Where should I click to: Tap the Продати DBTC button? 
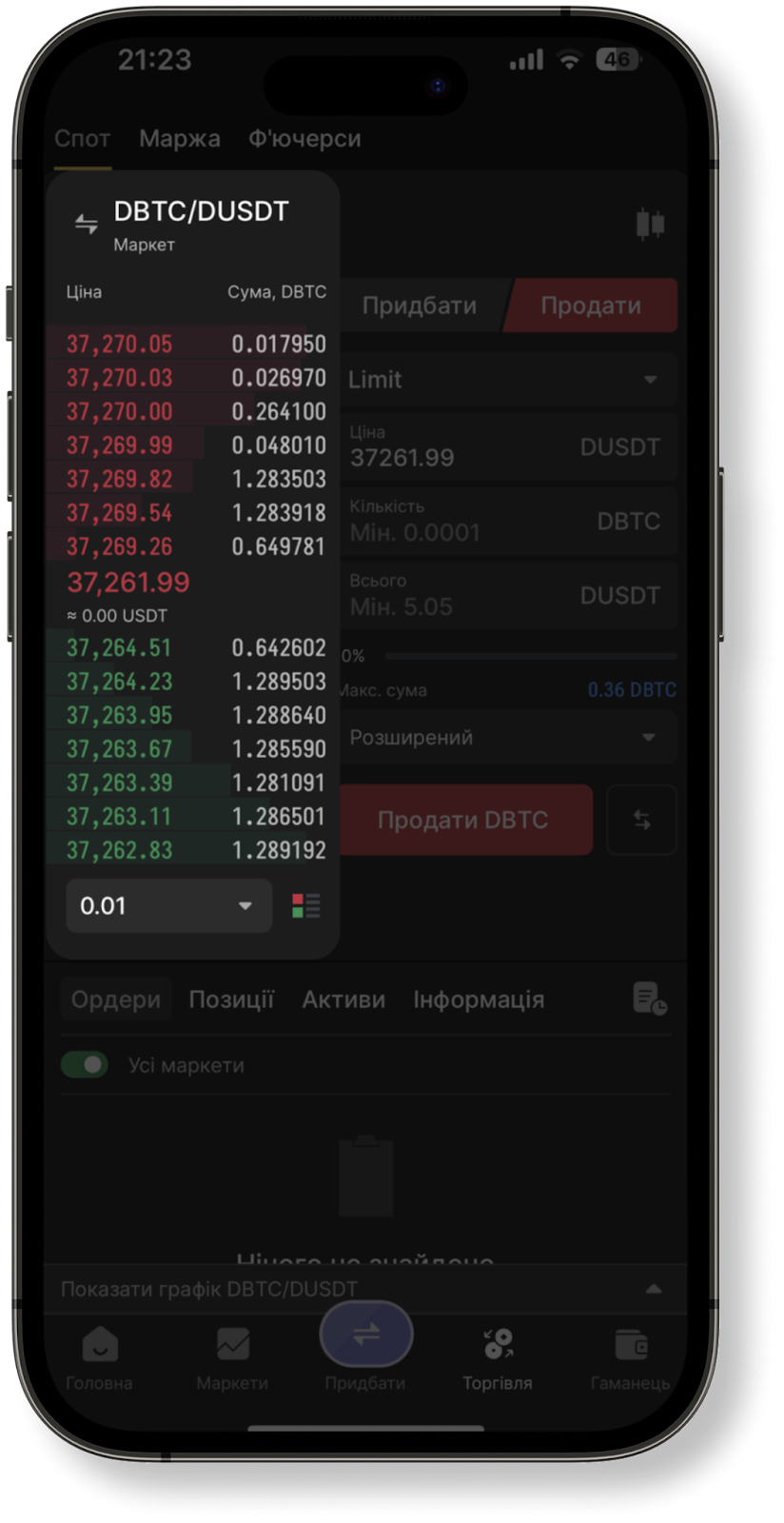463,820
